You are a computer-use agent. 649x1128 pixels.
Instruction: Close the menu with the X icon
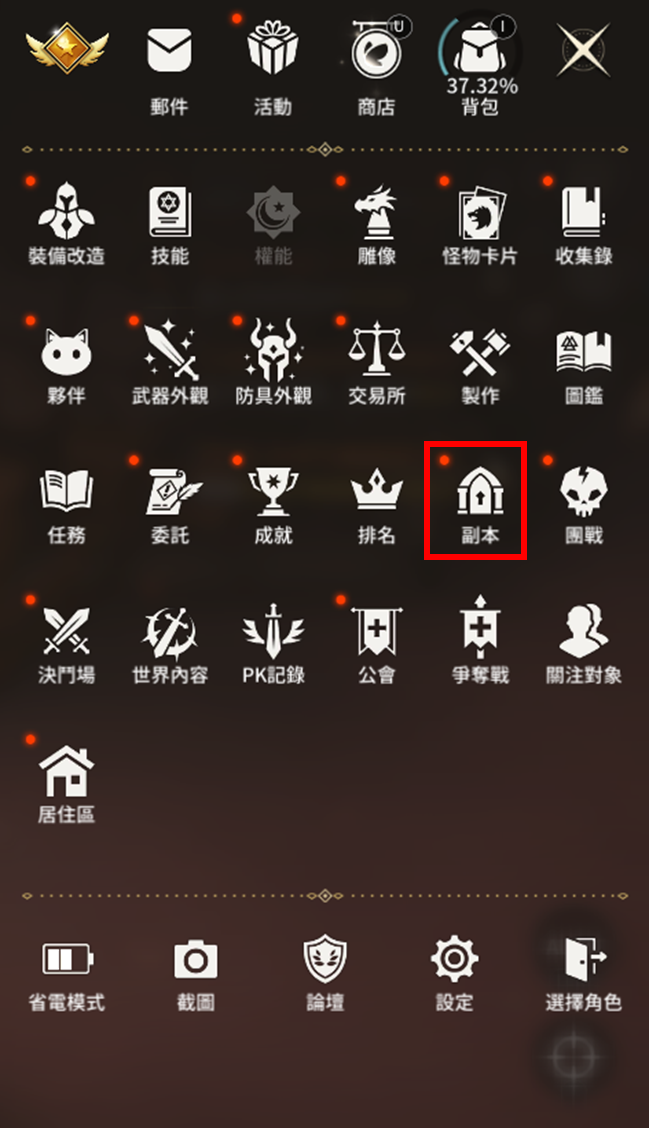point(583,50)
